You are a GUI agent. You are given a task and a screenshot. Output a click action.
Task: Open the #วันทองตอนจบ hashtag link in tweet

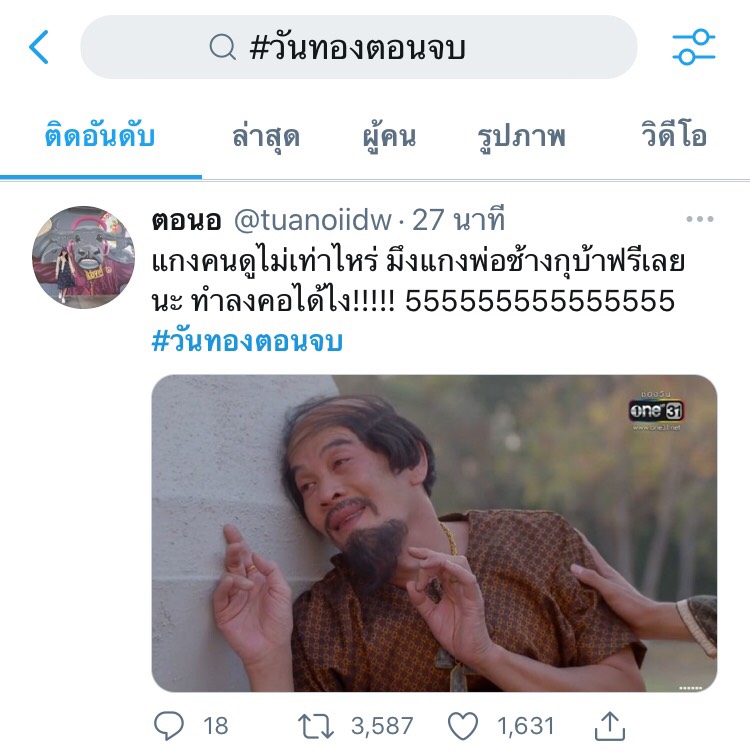click(x=247, y=341)
